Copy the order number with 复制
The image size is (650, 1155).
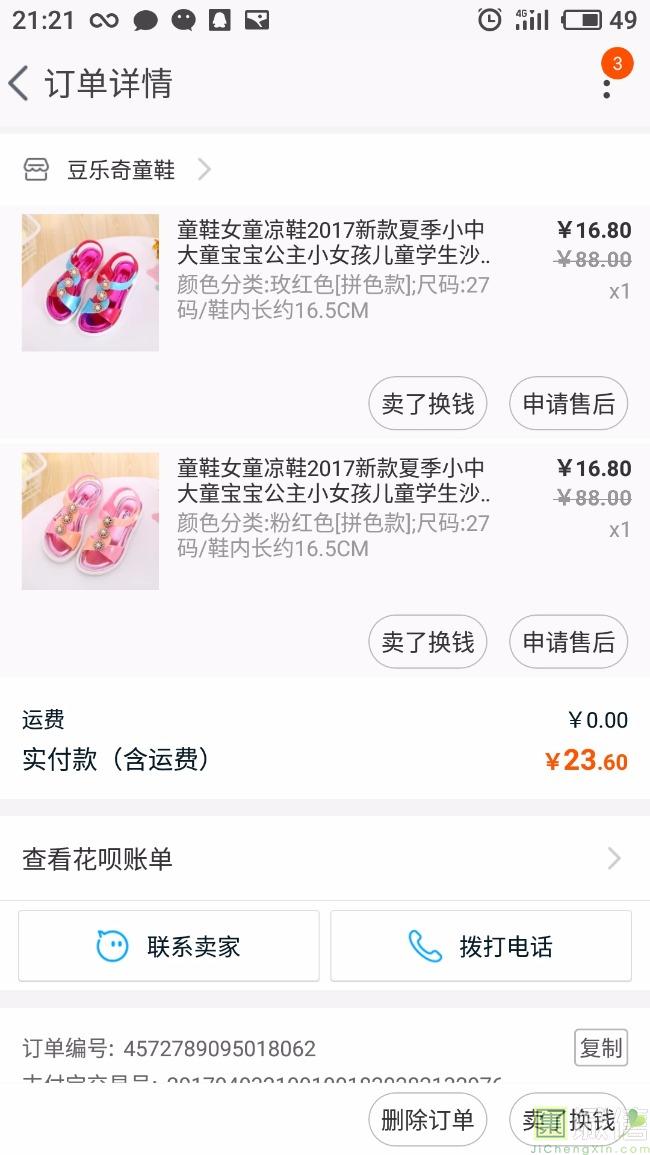[601, 1047]
